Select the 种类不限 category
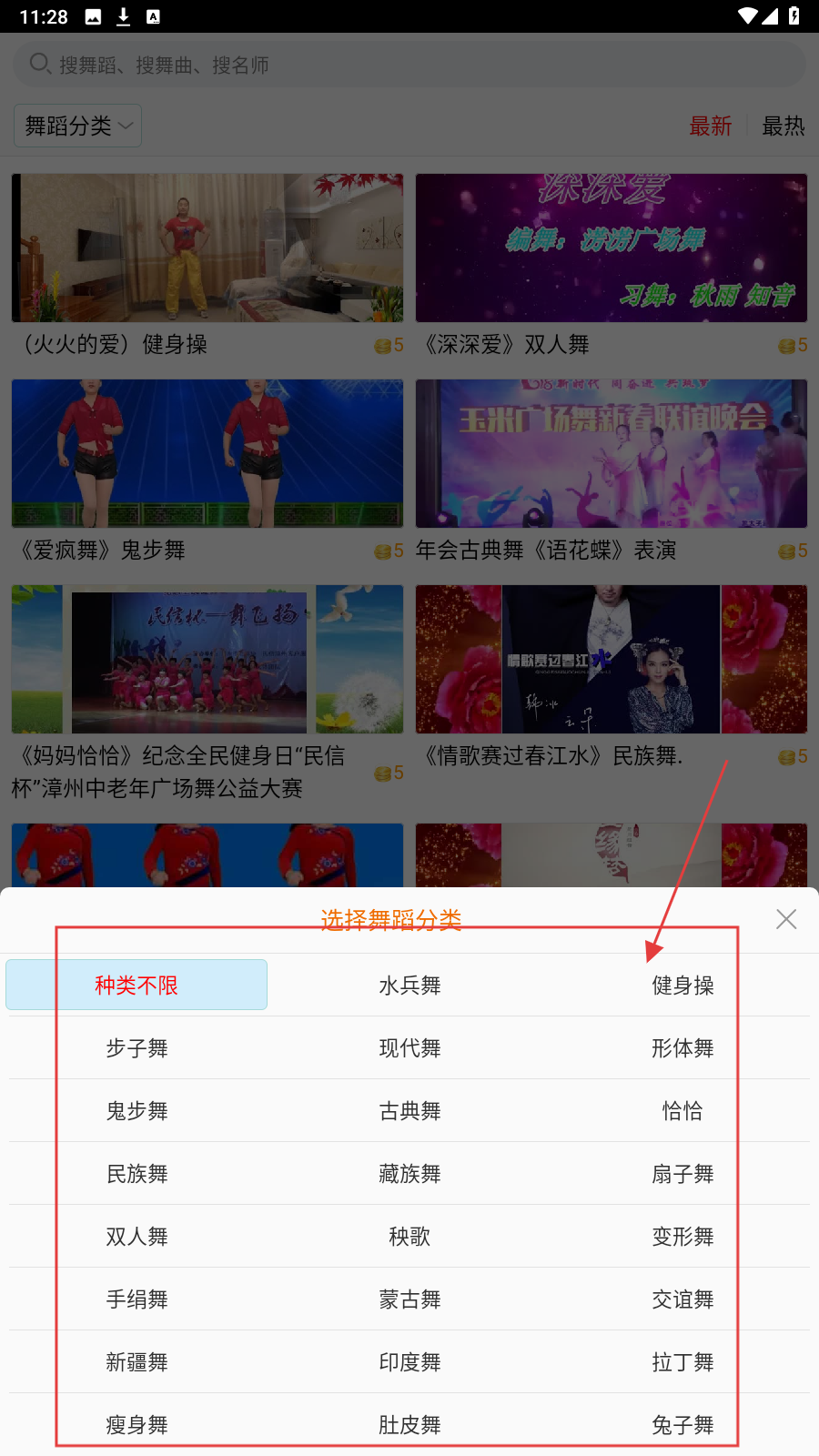Screen dimensions: 819x1456 tap(136, 985)
